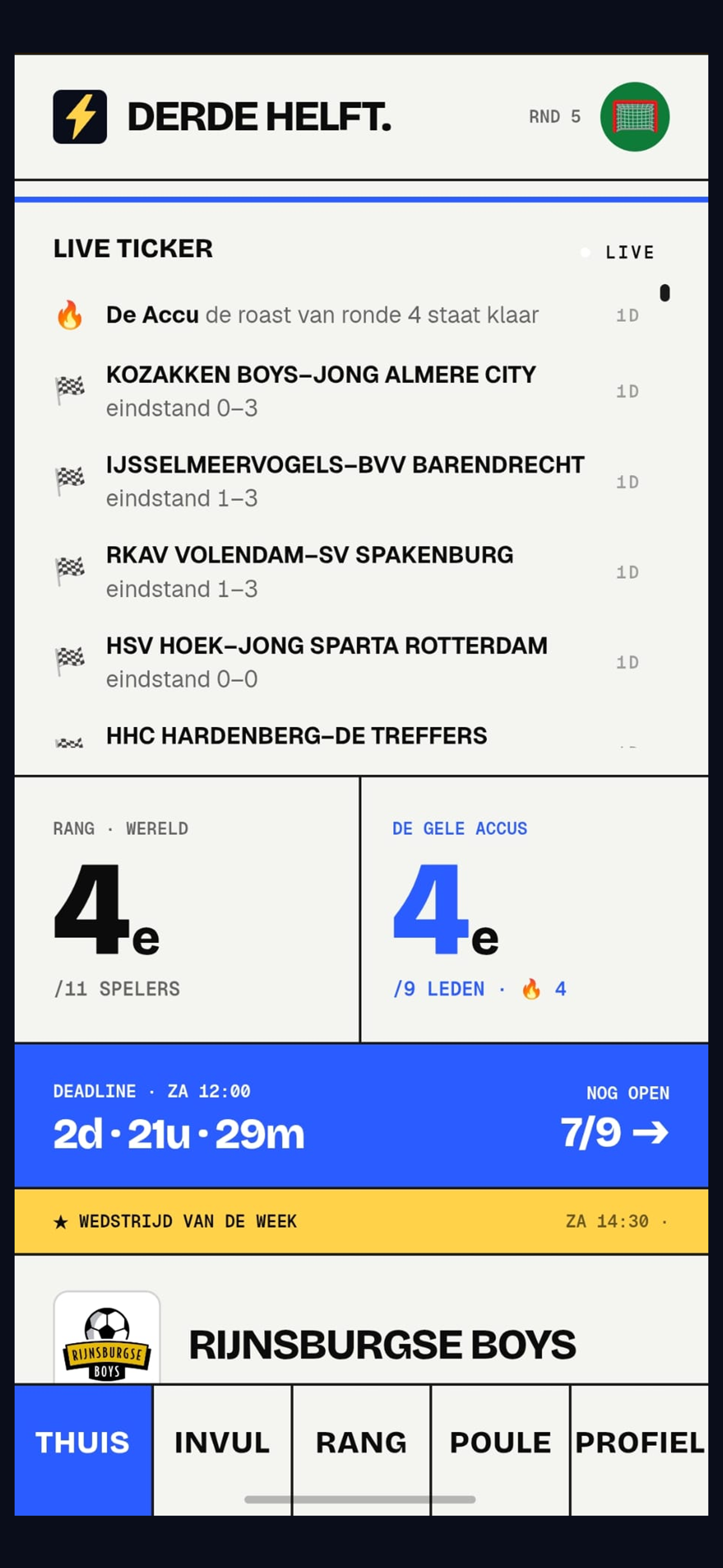
Task: Open the goal avatar profile icon
Action: 634,116
